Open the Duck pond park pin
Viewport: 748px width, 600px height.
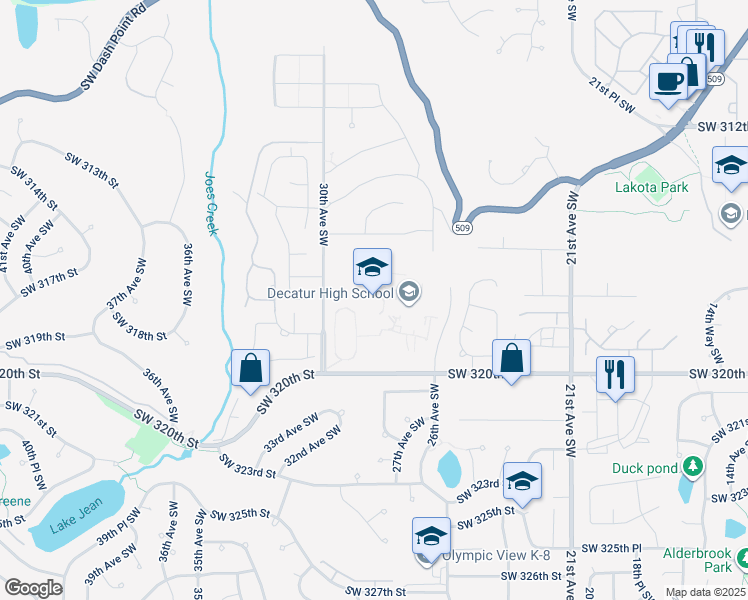click(693, 468)
